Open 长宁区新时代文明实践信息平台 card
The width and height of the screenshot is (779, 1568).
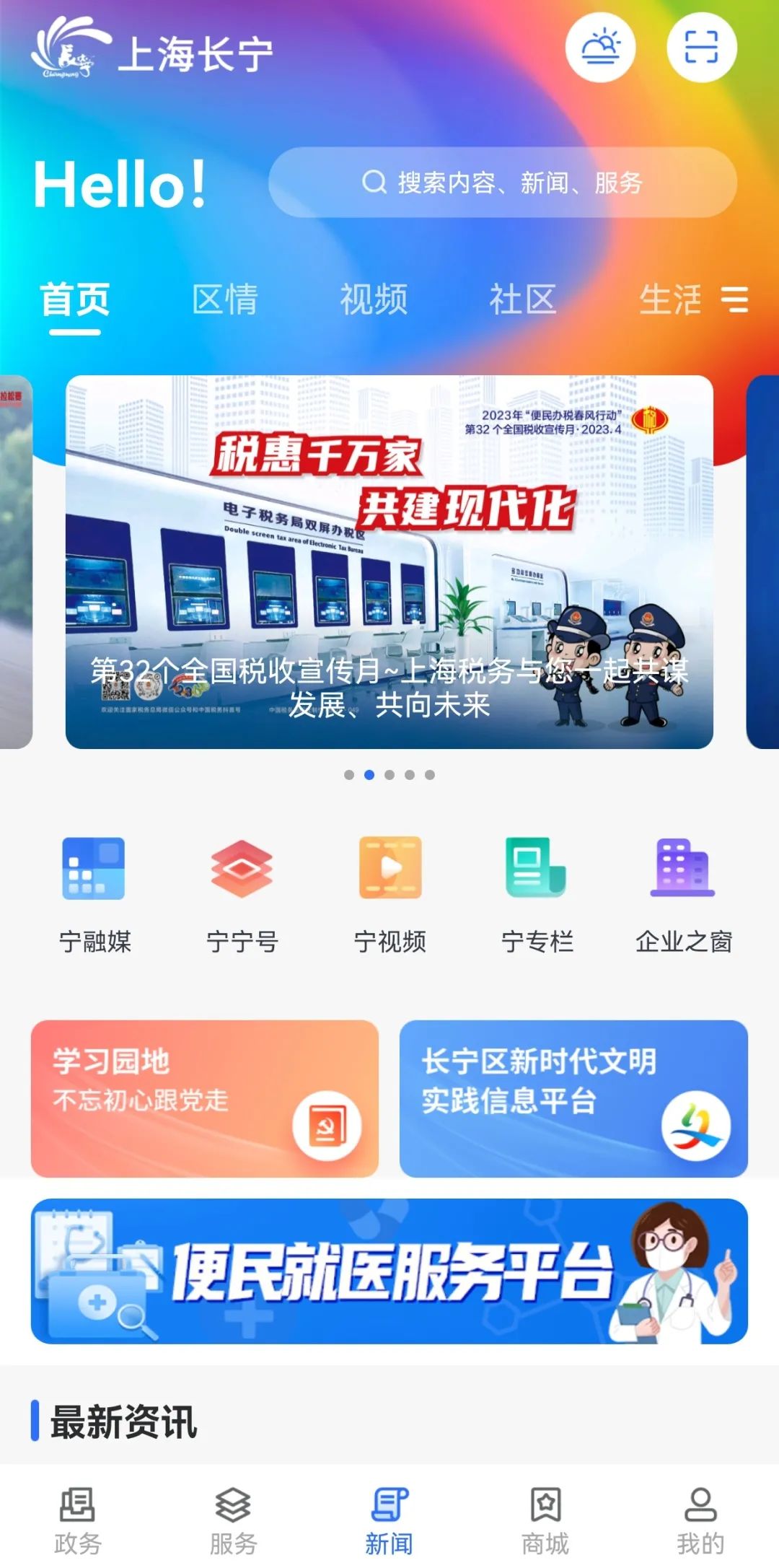(x=573, y=1098)
